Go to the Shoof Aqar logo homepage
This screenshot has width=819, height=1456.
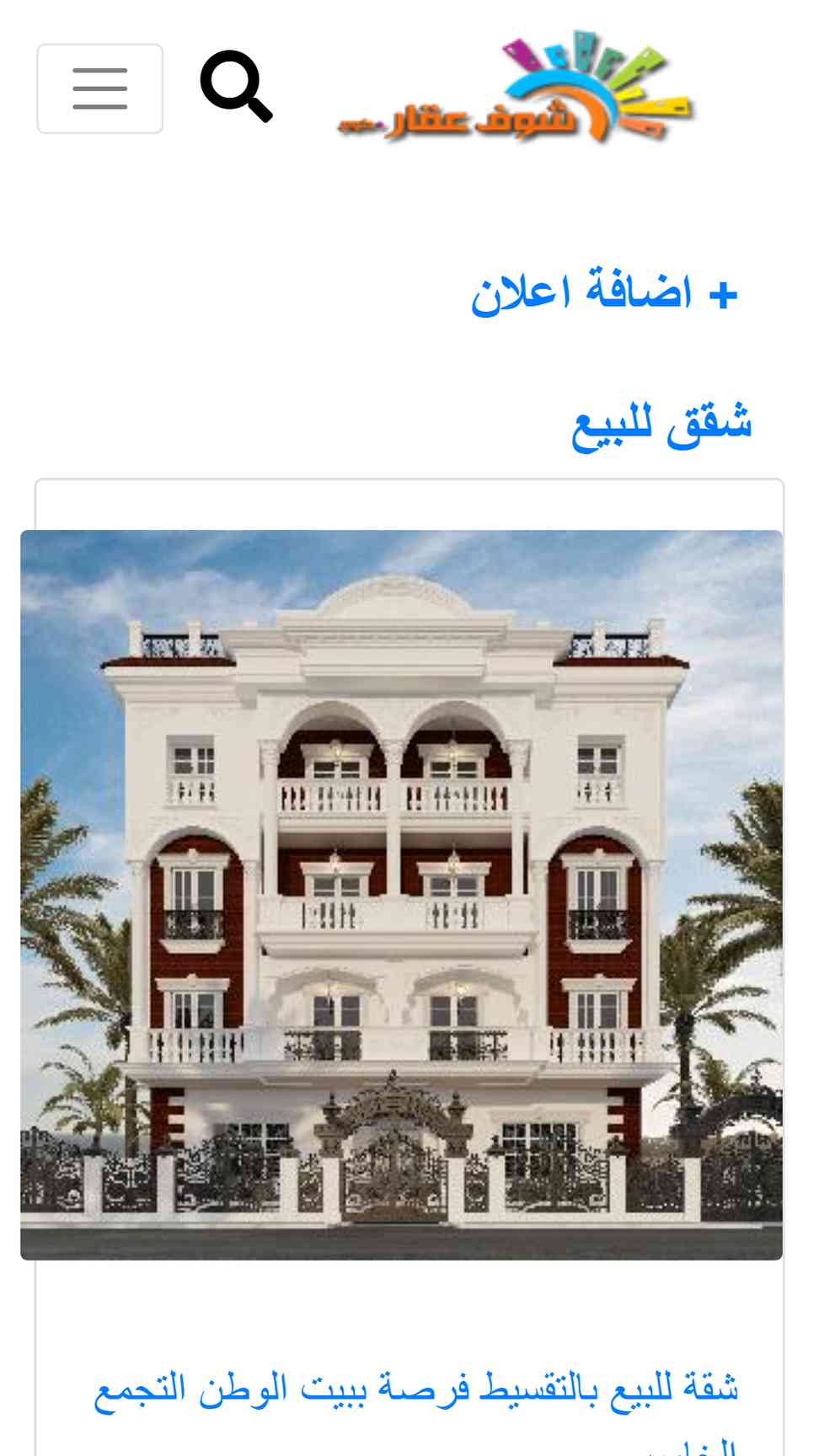tap(516, 87)
